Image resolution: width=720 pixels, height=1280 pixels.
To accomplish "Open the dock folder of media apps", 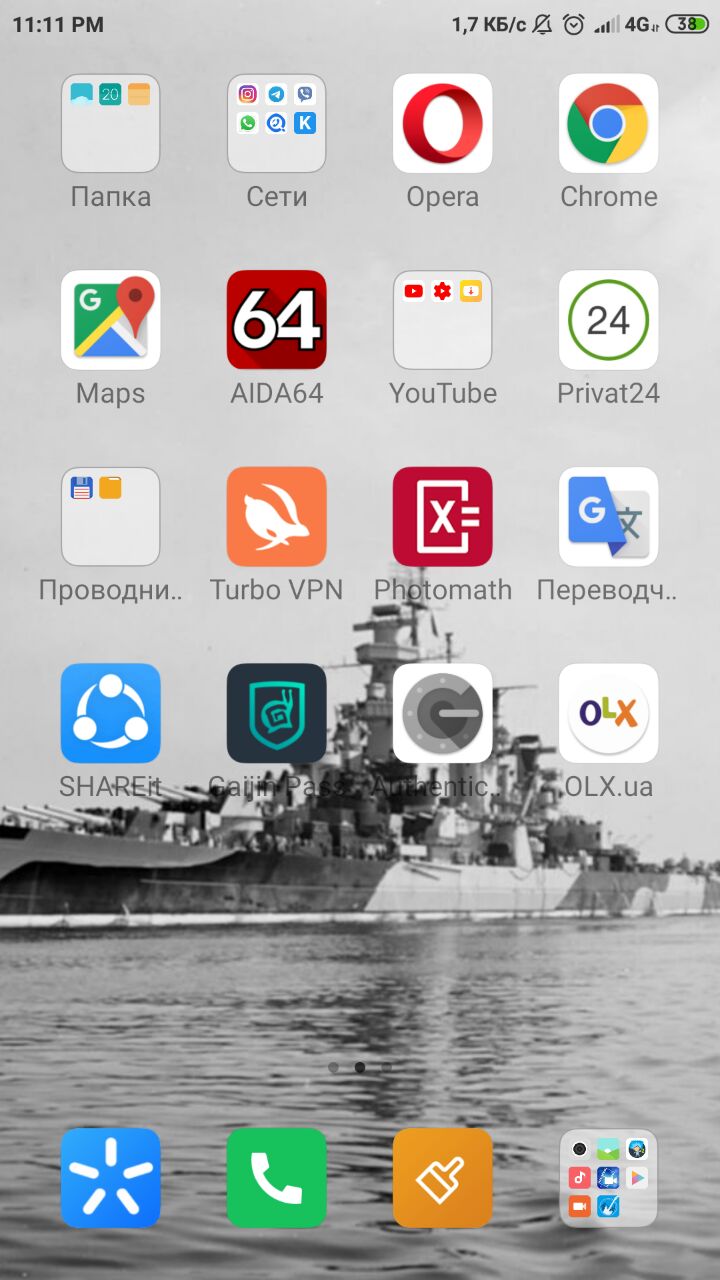I will click(x=608, y=1178).
